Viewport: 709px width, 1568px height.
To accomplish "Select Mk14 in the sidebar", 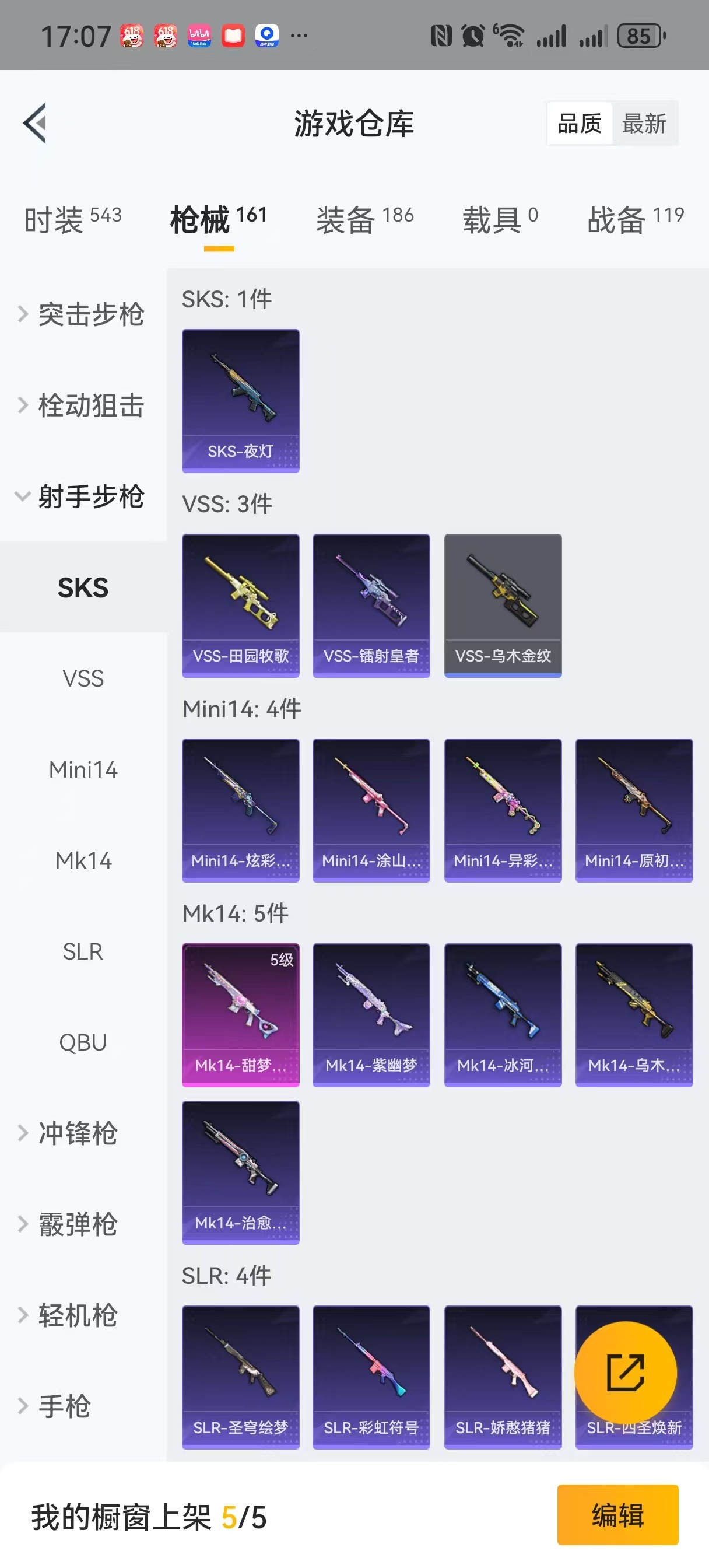I will point(83,860).
